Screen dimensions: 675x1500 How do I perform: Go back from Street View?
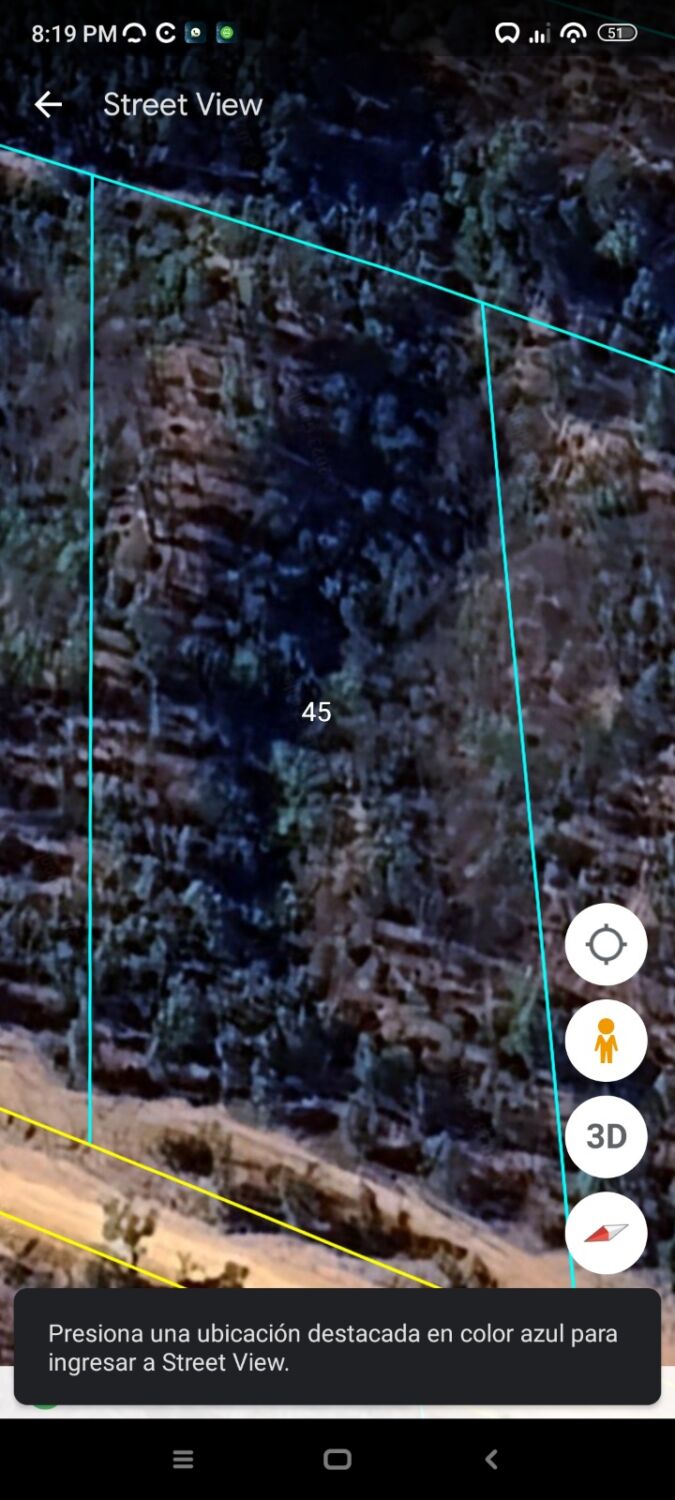(x=48, y=104)
